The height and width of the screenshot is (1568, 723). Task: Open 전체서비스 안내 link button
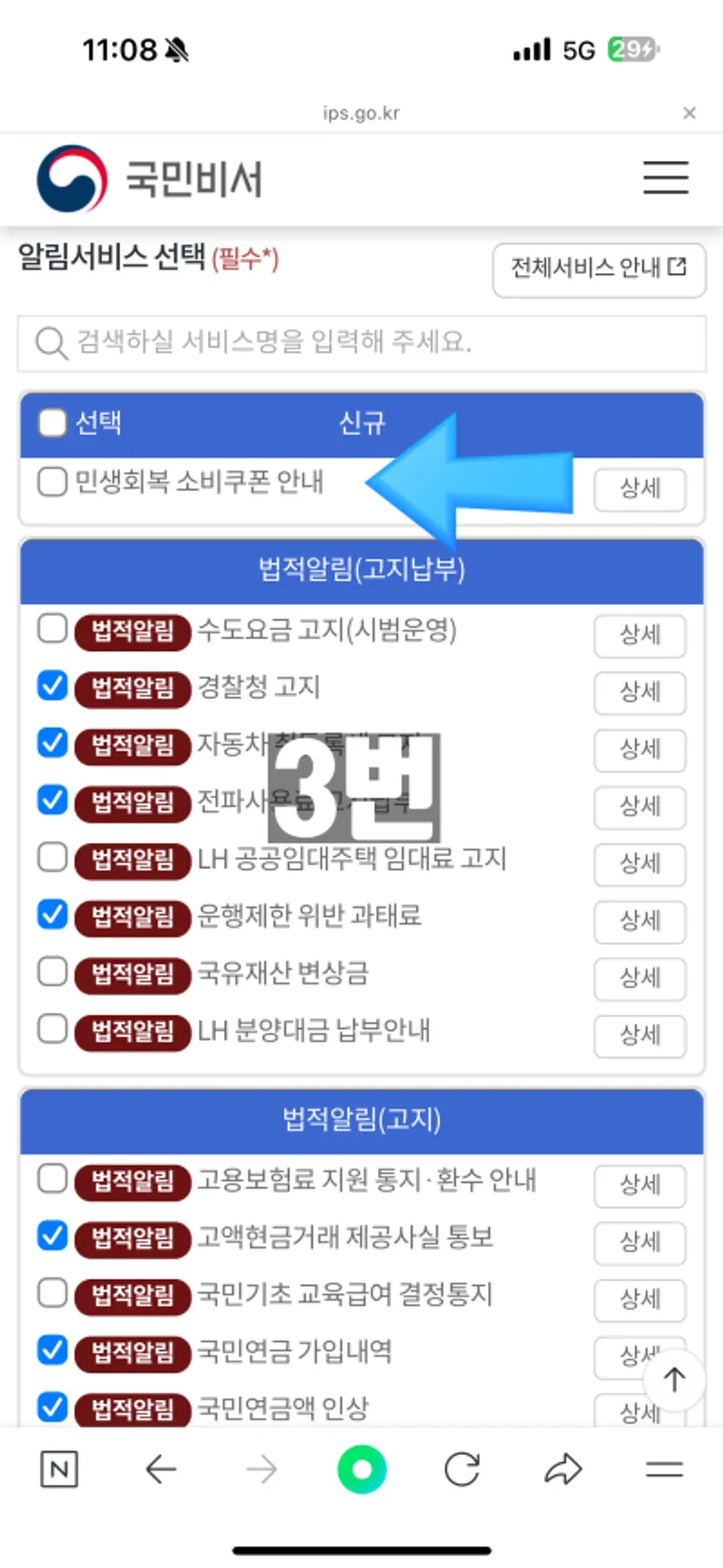click(598, 269)
